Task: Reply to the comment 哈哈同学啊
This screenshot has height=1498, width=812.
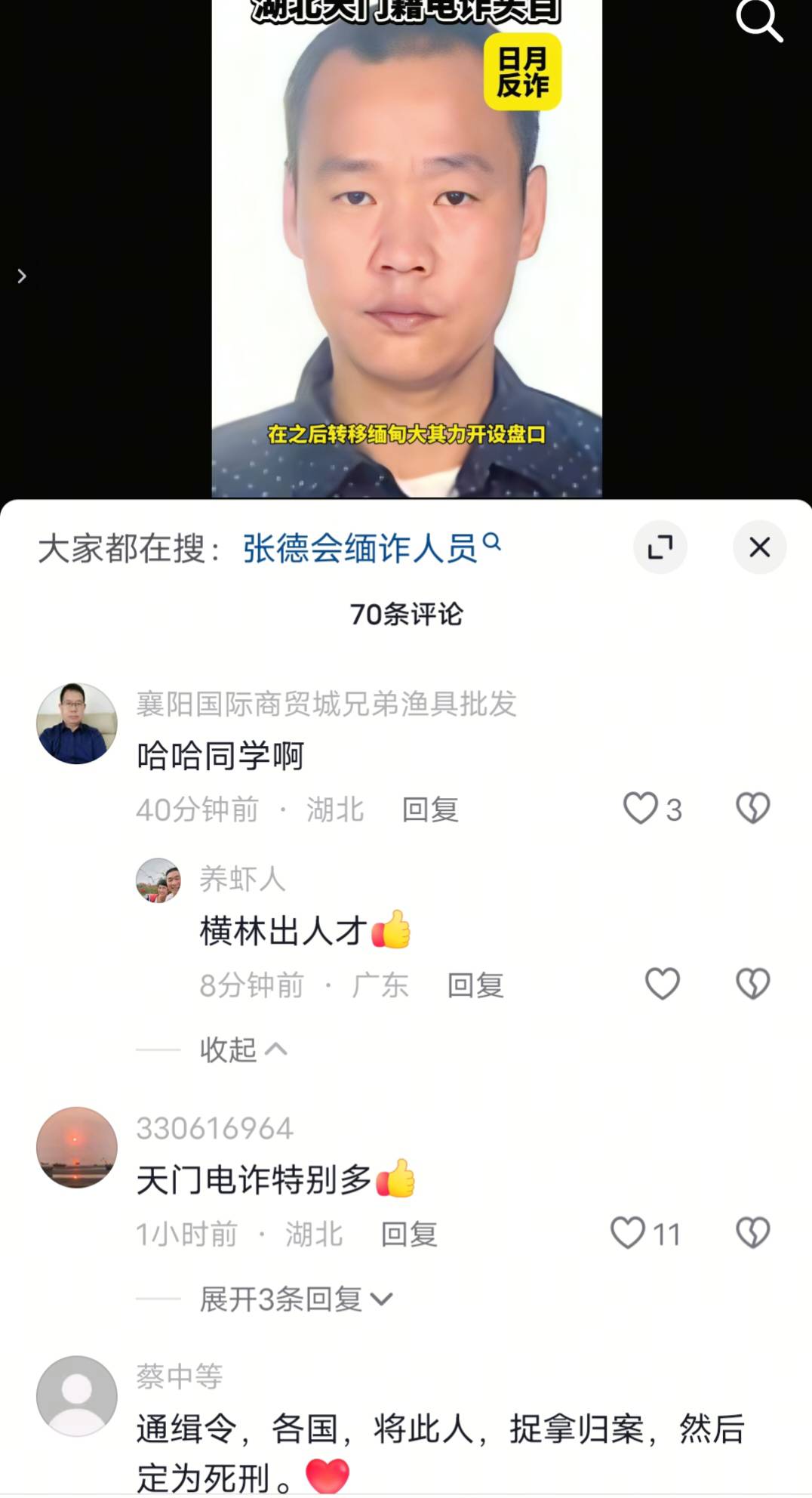Action: [430, 810]
